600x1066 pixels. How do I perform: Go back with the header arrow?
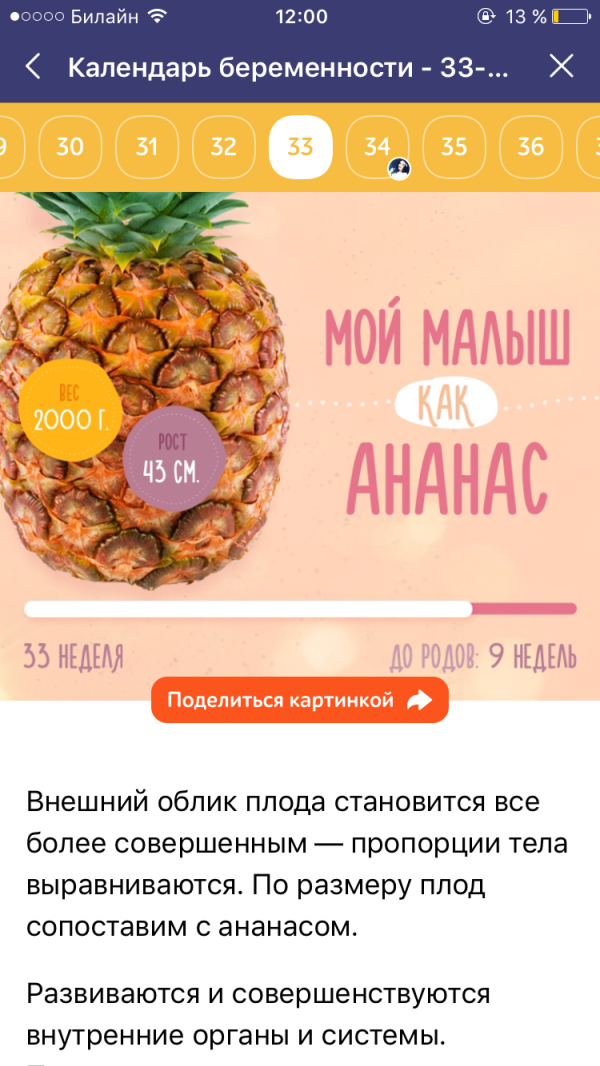coord(33,67)
